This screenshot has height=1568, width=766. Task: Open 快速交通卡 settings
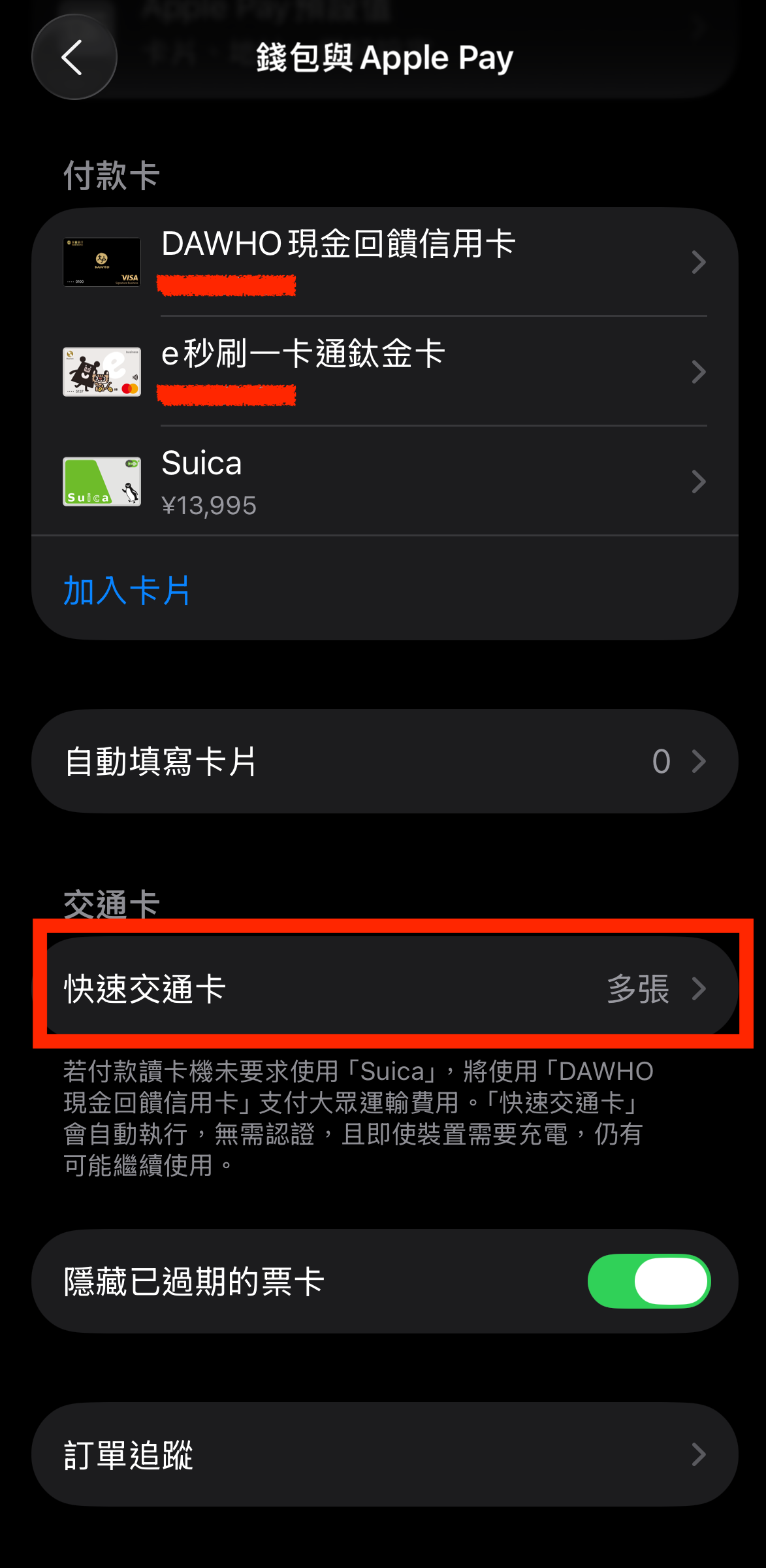384,988
